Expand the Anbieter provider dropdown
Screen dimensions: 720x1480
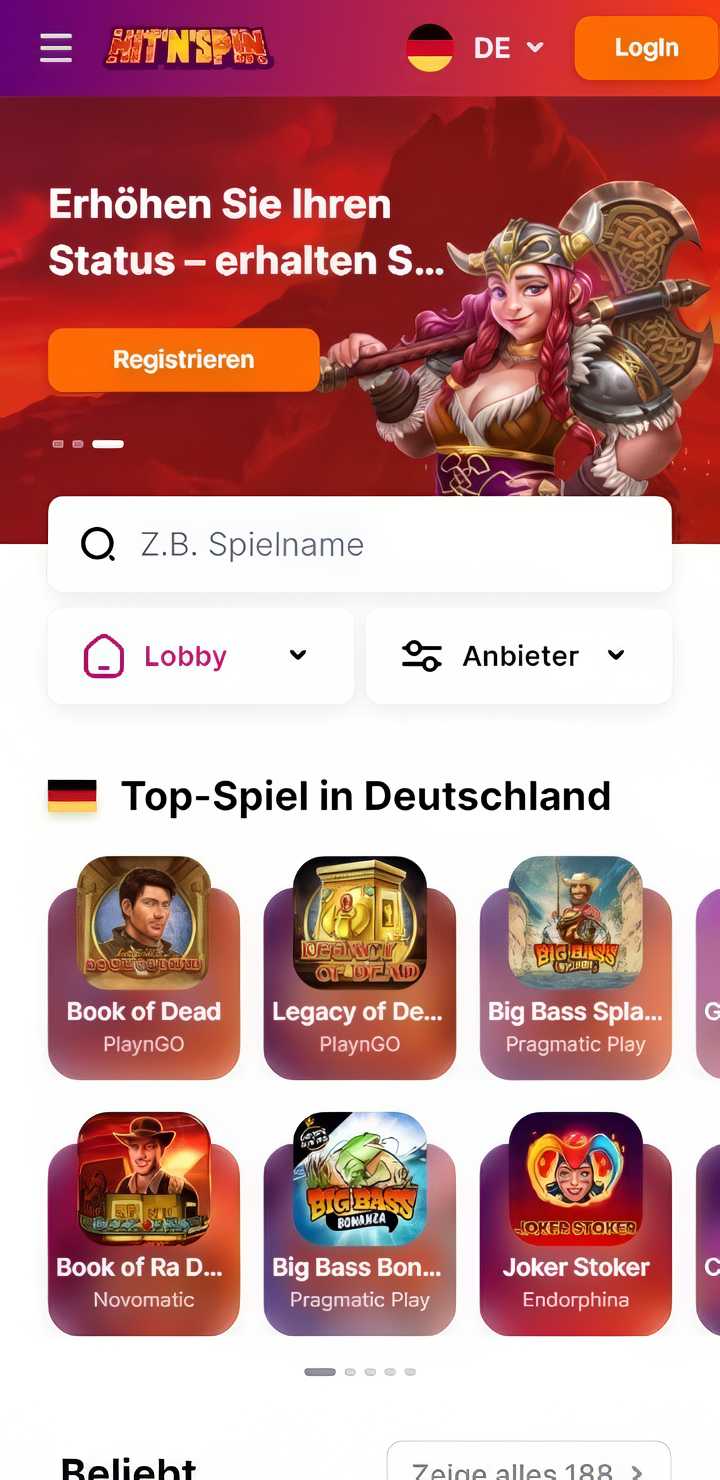pyautogui.click(x=617, y=655)
